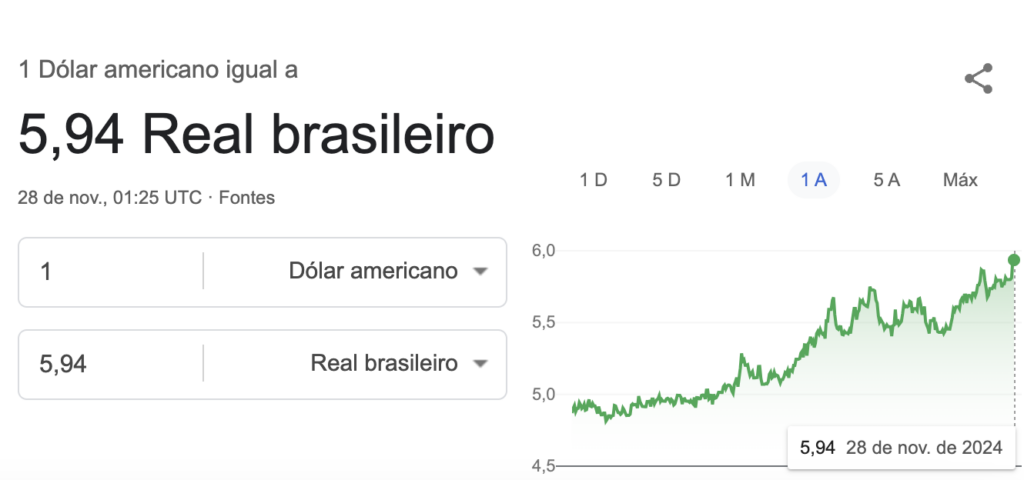Open the Fontes link
The width and height of the screenshot is (1024, 480).
coord(246,197)
